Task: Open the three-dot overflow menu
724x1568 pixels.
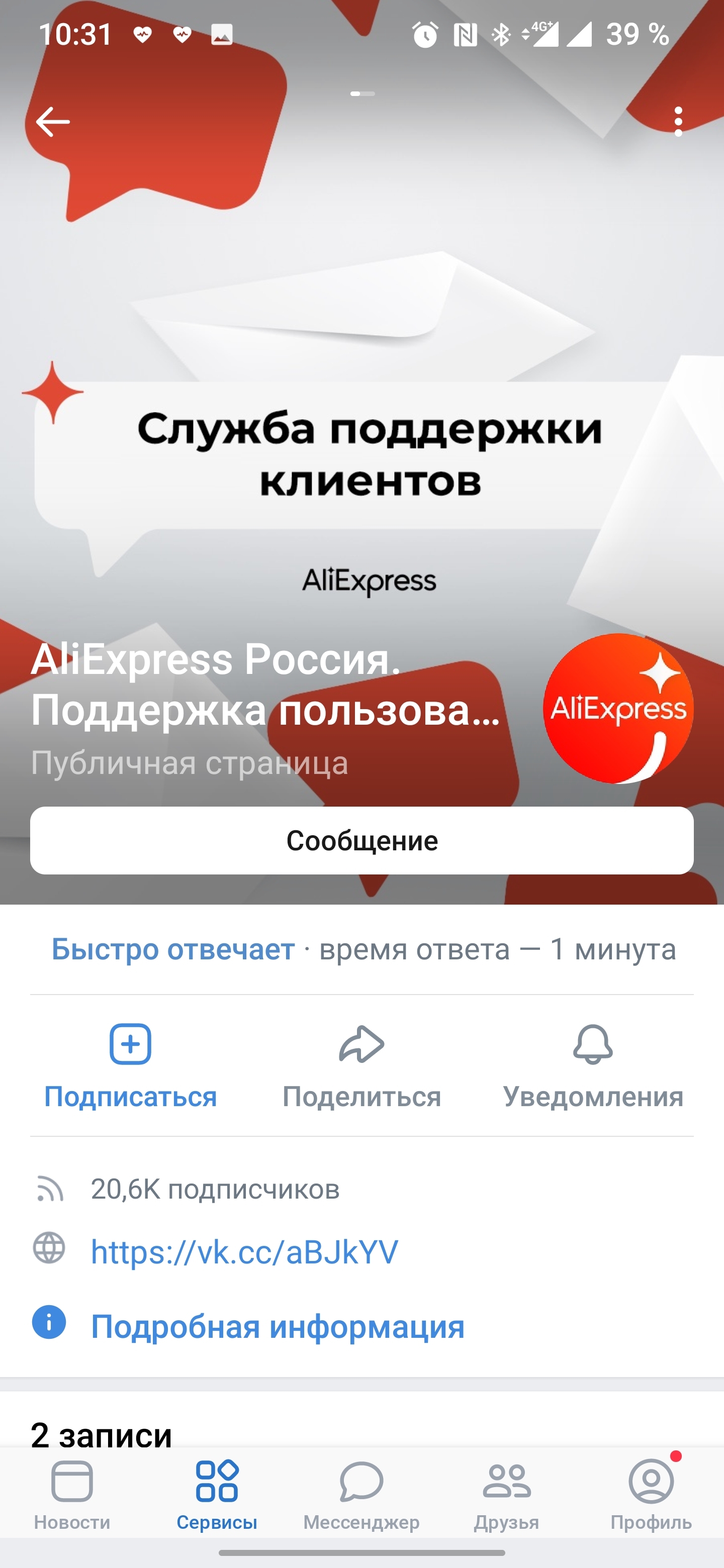Action: [678, 122]
